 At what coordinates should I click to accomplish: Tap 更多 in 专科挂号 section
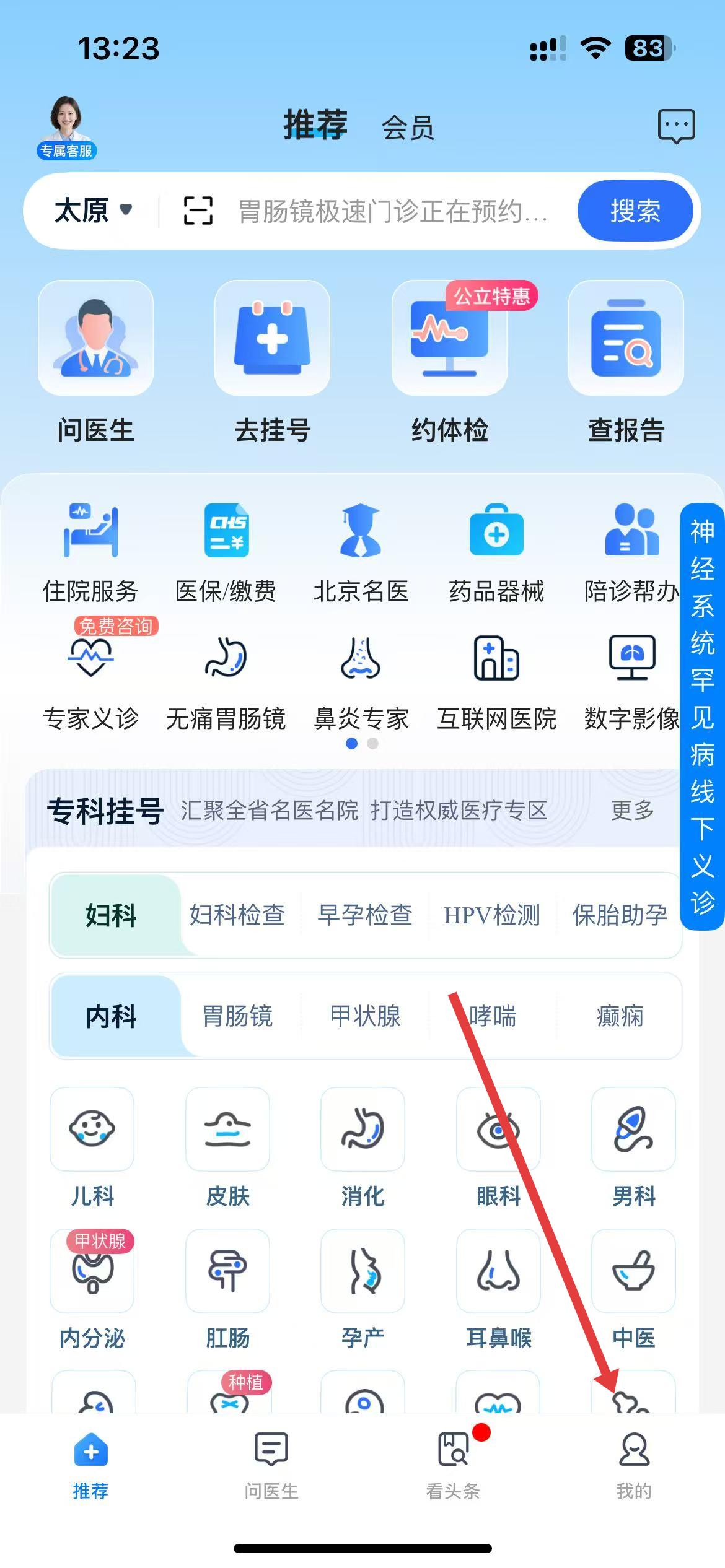point(632,809)
